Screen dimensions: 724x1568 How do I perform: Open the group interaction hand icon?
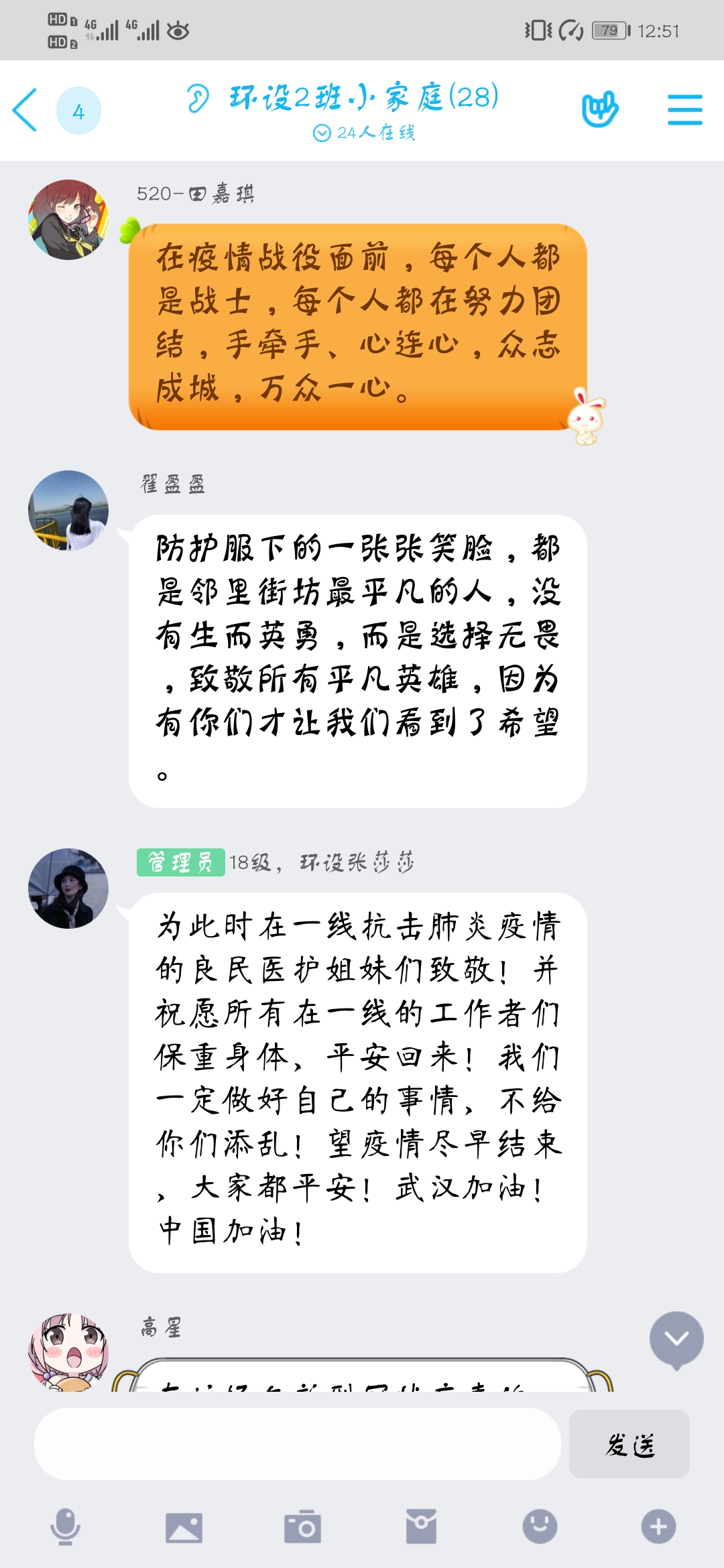600,109
